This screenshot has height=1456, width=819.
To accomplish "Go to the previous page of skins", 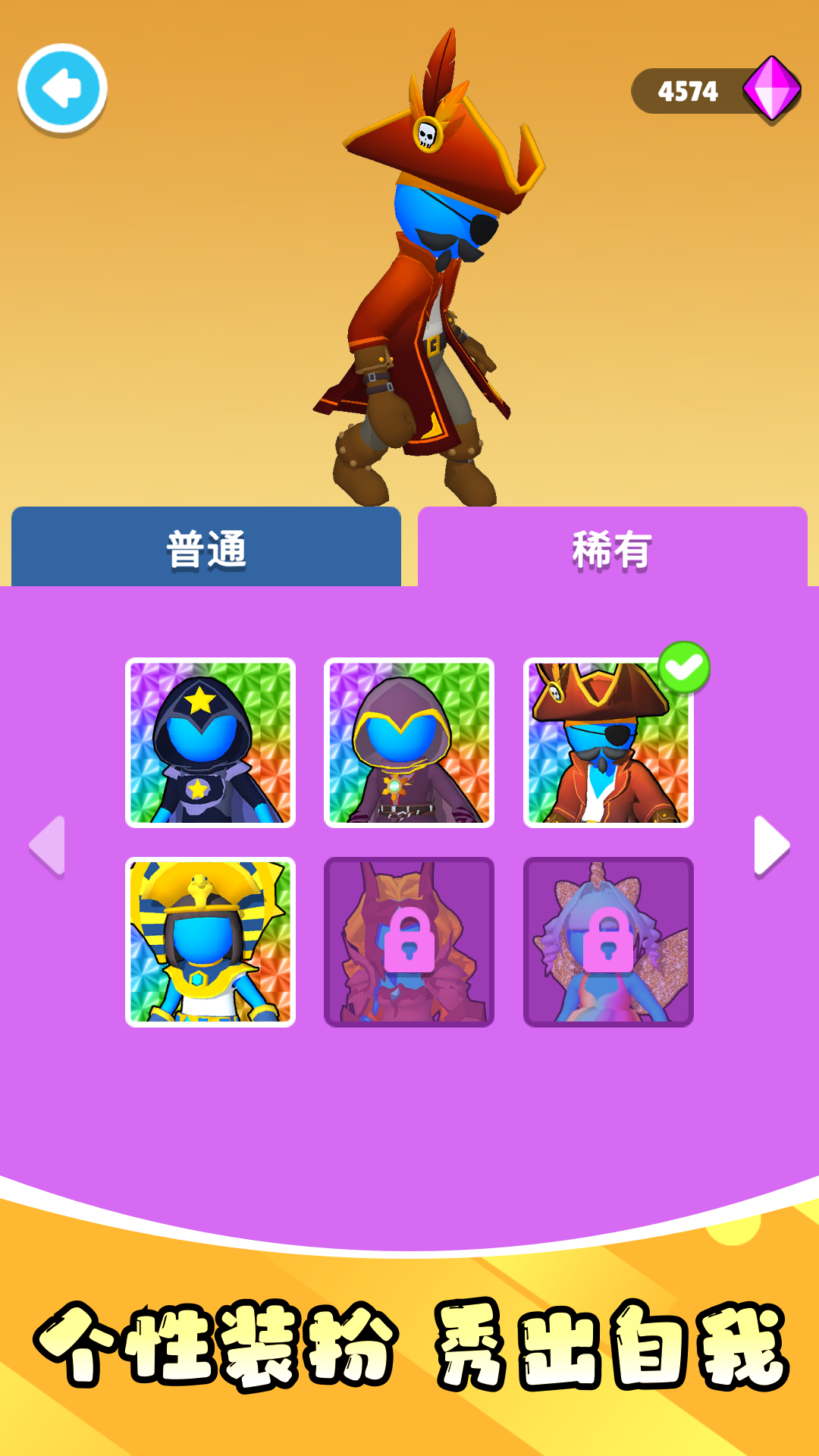I will tap(48, 846).
